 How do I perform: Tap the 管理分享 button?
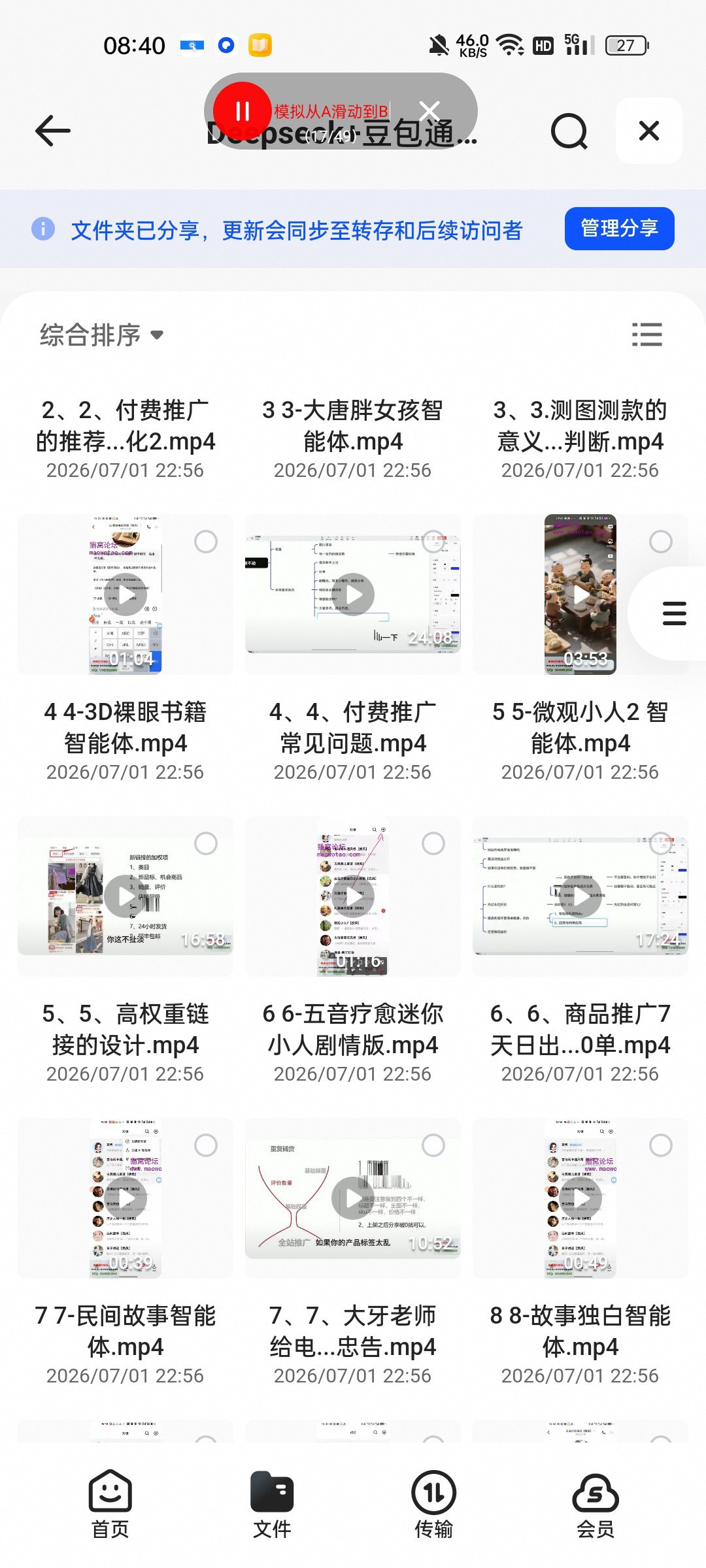tap(619, 229)
